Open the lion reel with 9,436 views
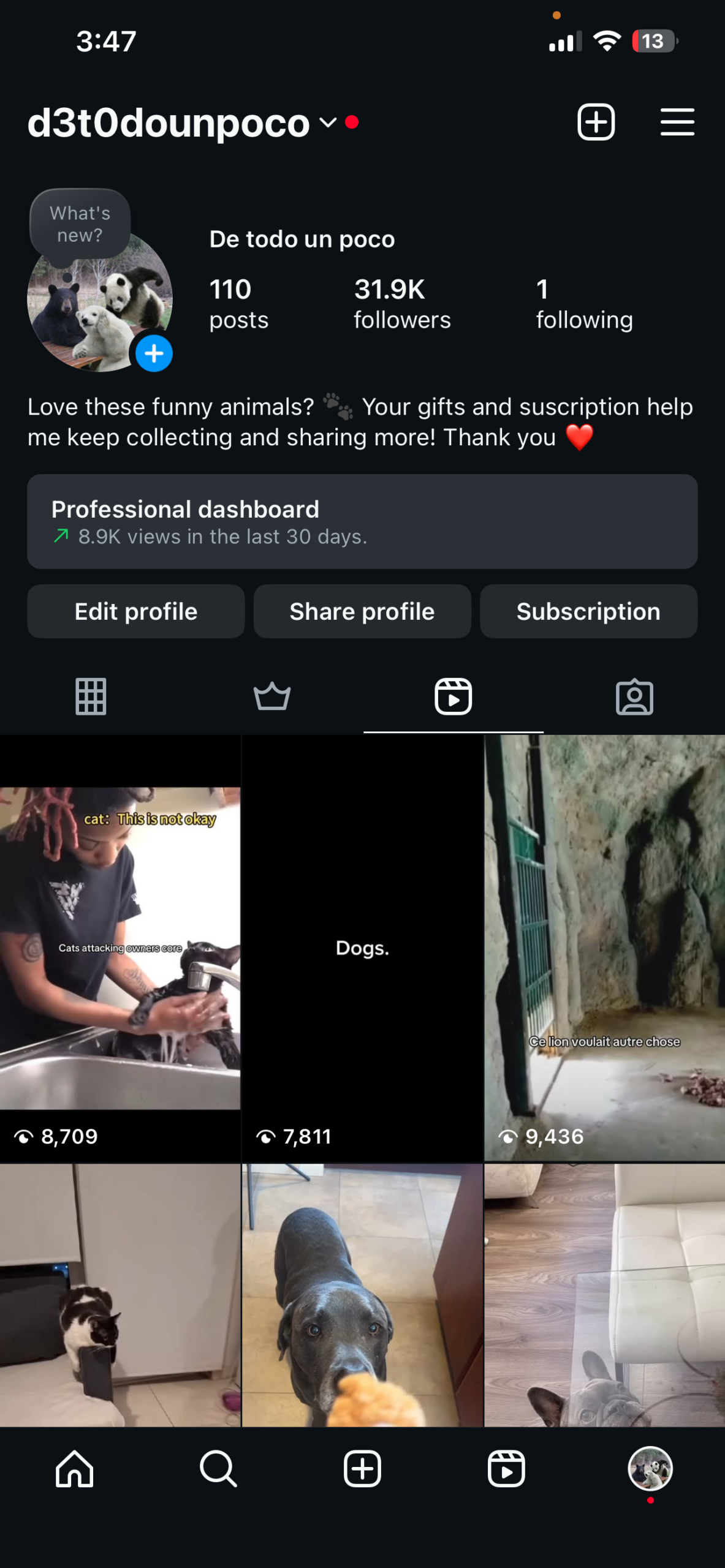Image resolution: width=725 pixels, height=1568 pixels. [x=604, y=948]
